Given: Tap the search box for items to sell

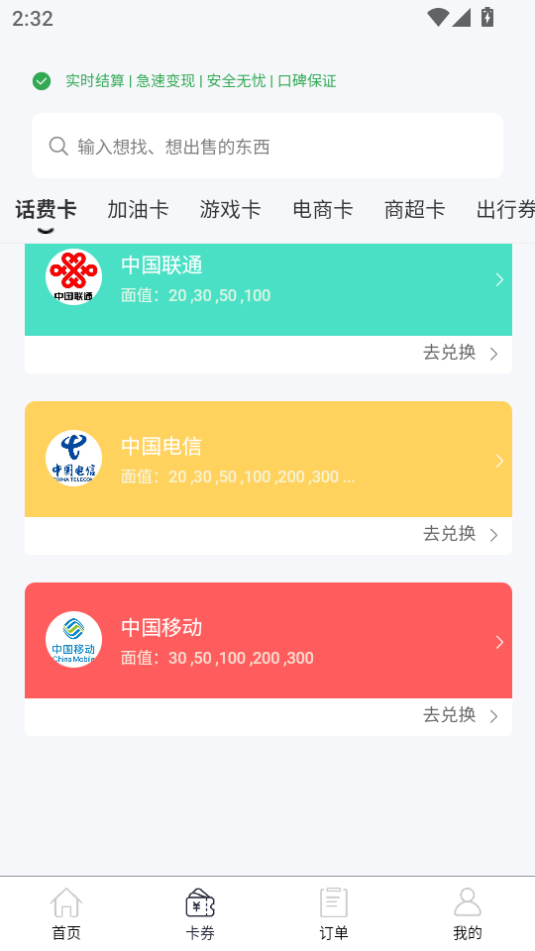Looking at the screenshot, I should [x=267, y=146].
